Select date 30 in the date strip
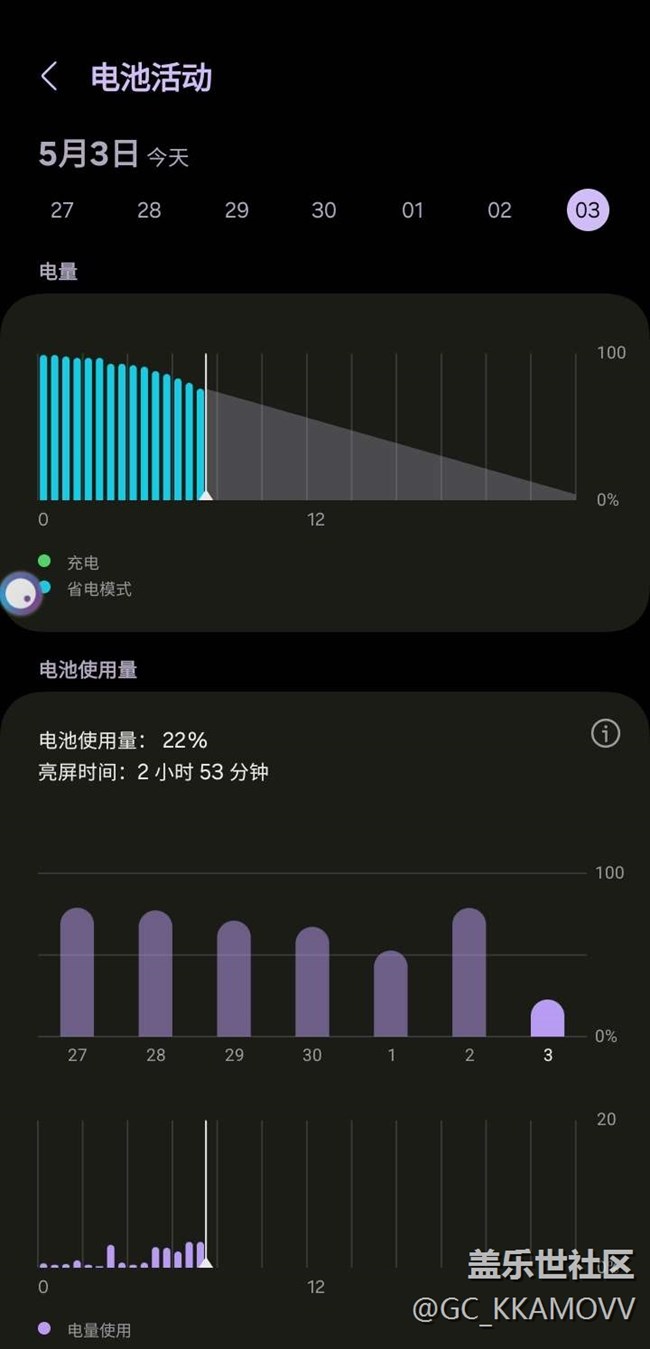This screenshot has width=650, height=1349. 324,210
